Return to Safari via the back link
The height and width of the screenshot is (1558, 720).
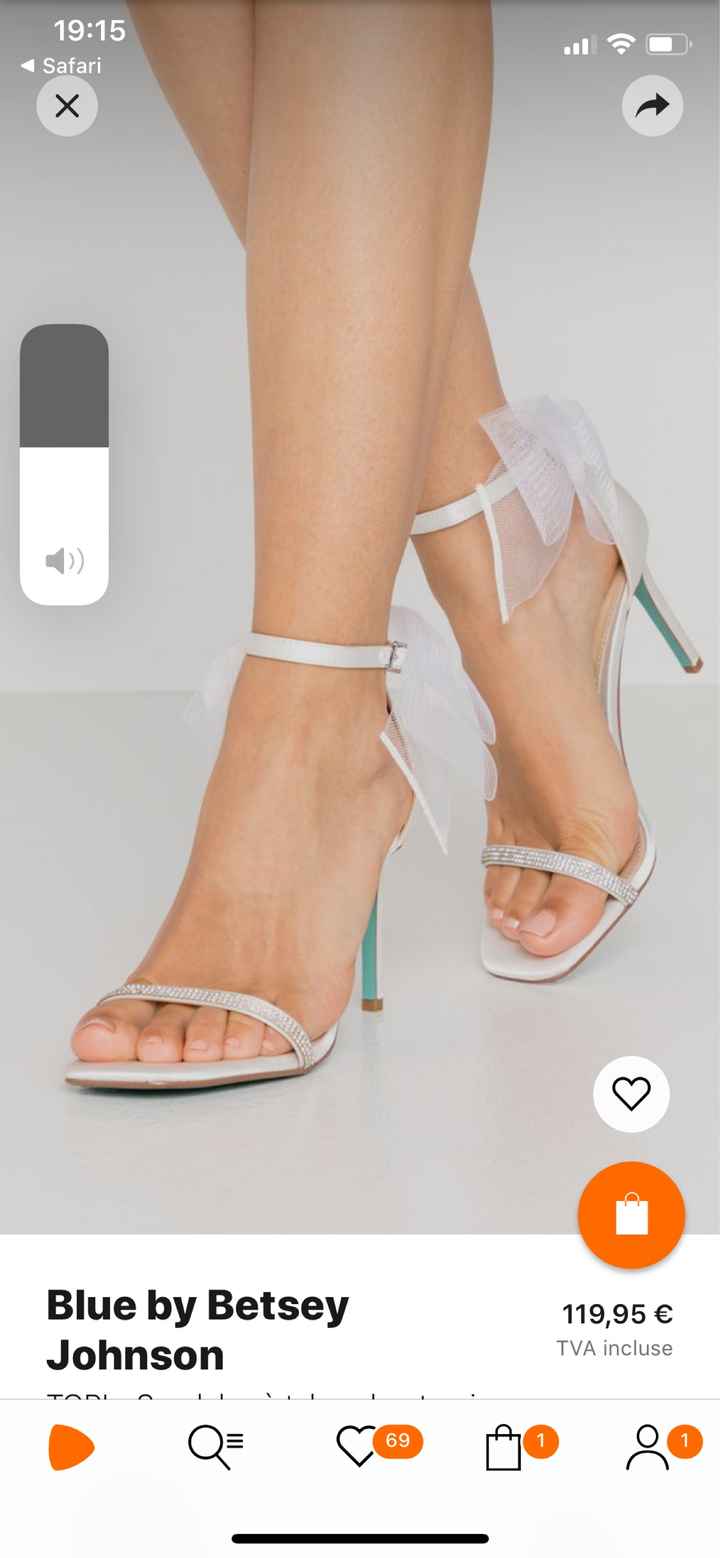click(62, 66)
